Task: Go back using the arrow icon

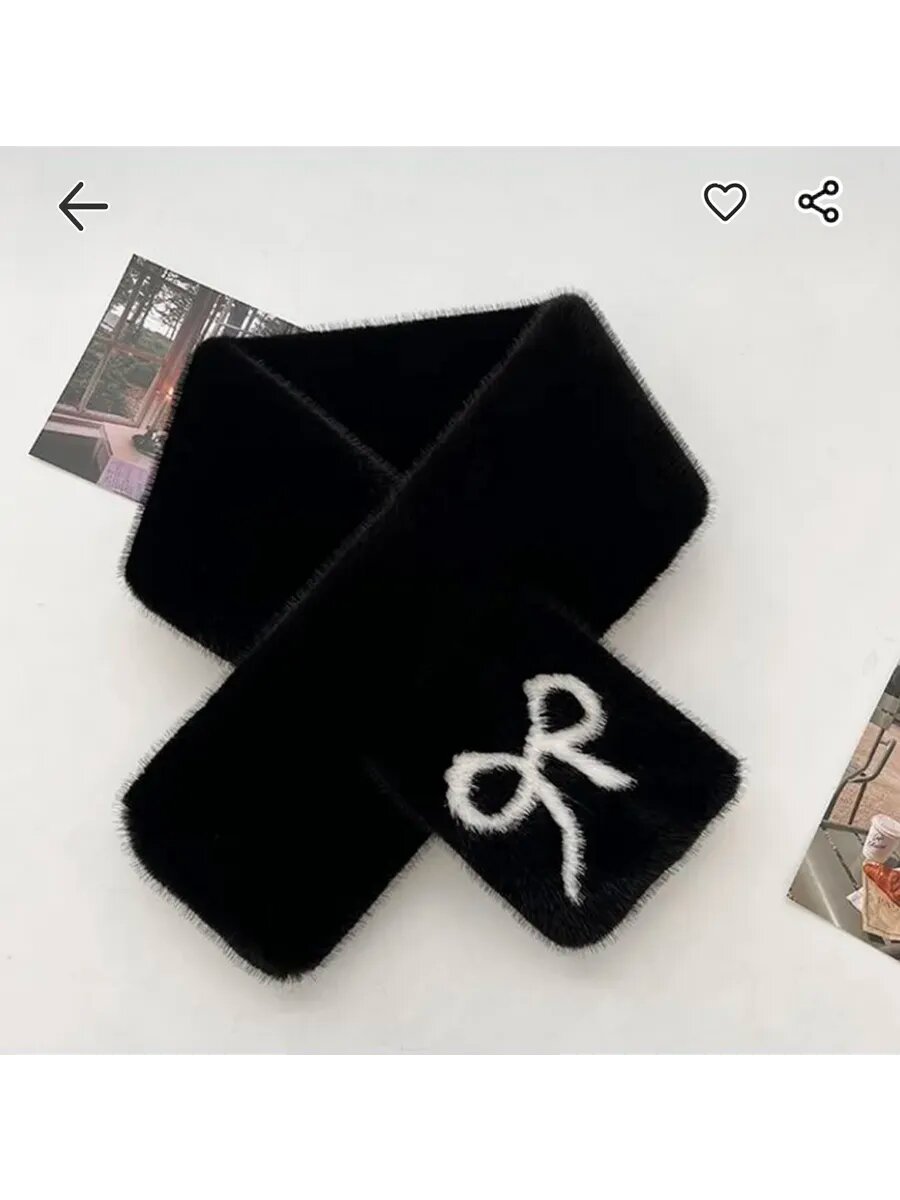Action: 83,207
